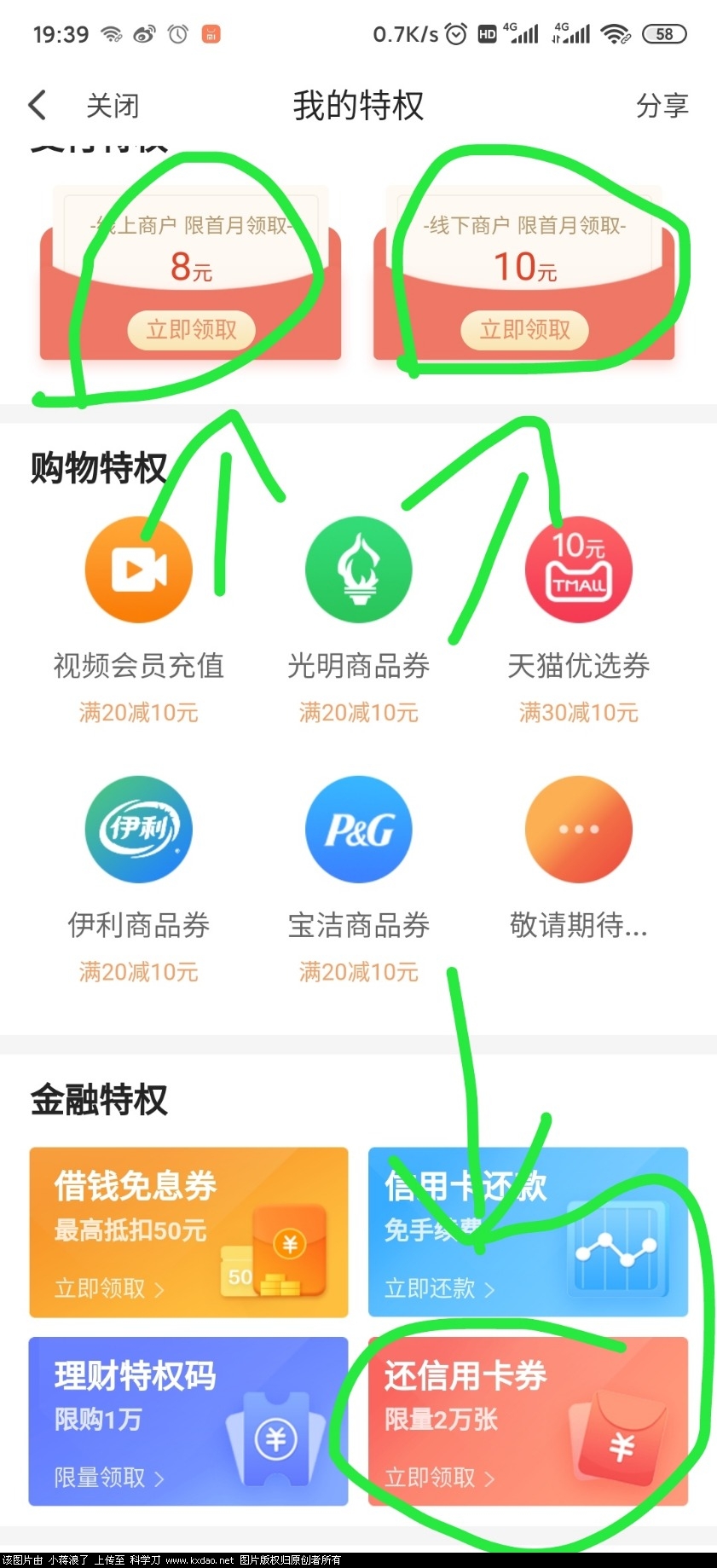Open the 信用卡还款 card
Viewport: 717px width, 1568px height.
point(528,1232)
